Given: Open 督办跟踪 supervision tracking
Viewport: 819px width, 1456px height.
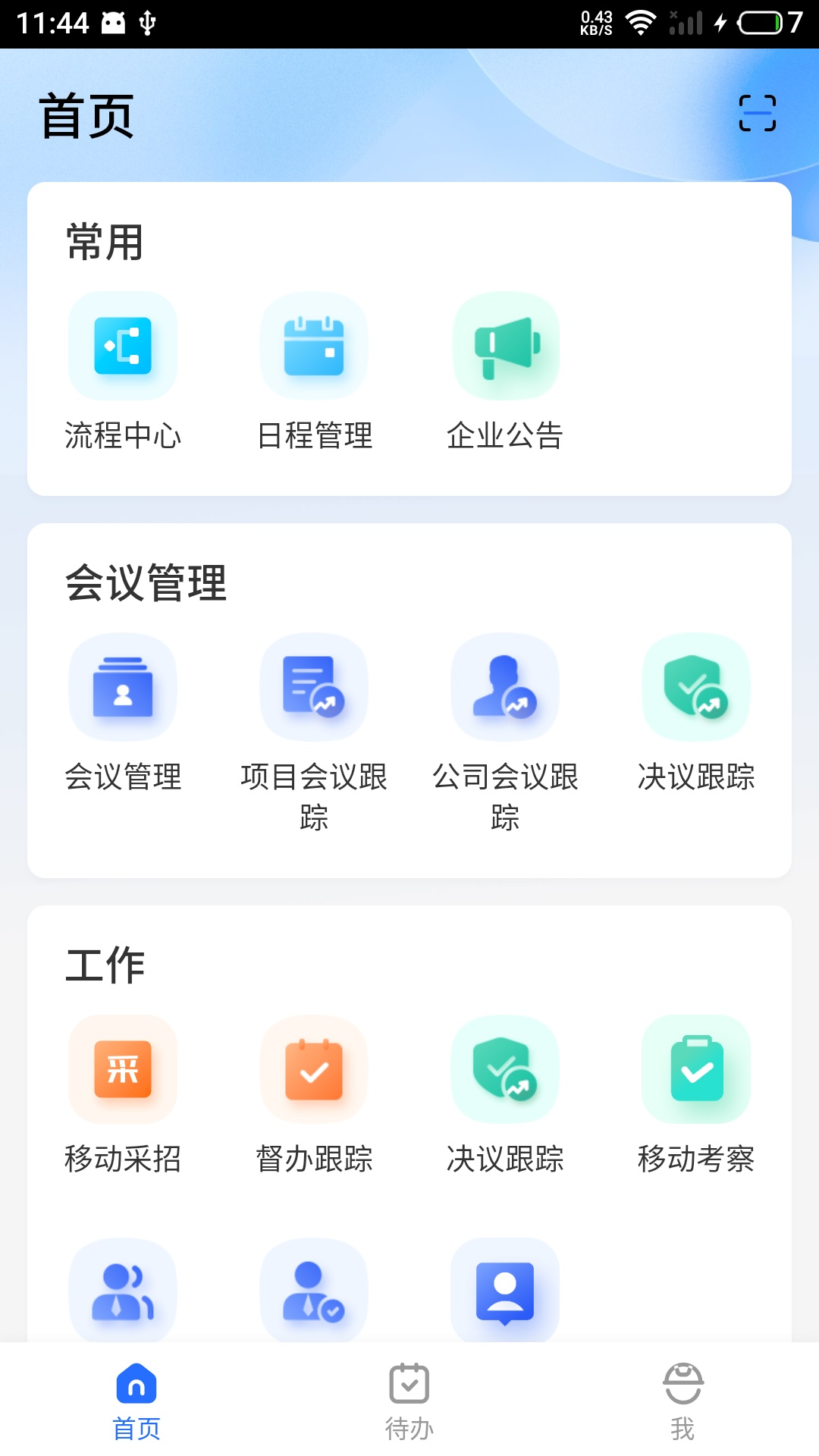Looking at the screenshot, I should (314, 1069).
